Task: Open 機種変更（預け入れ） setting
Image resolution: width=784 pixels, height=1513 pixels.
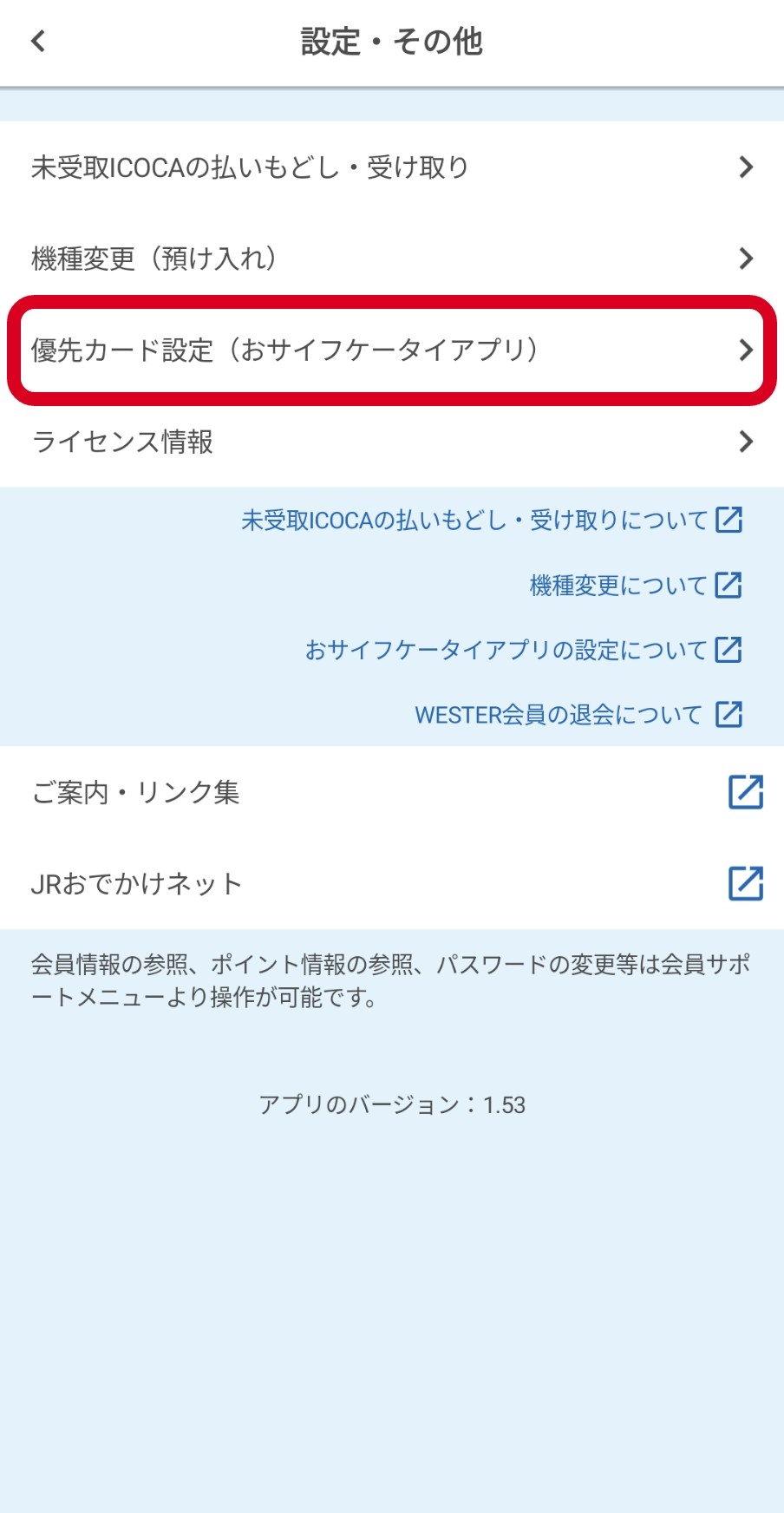Action: [x=392, y=259]
